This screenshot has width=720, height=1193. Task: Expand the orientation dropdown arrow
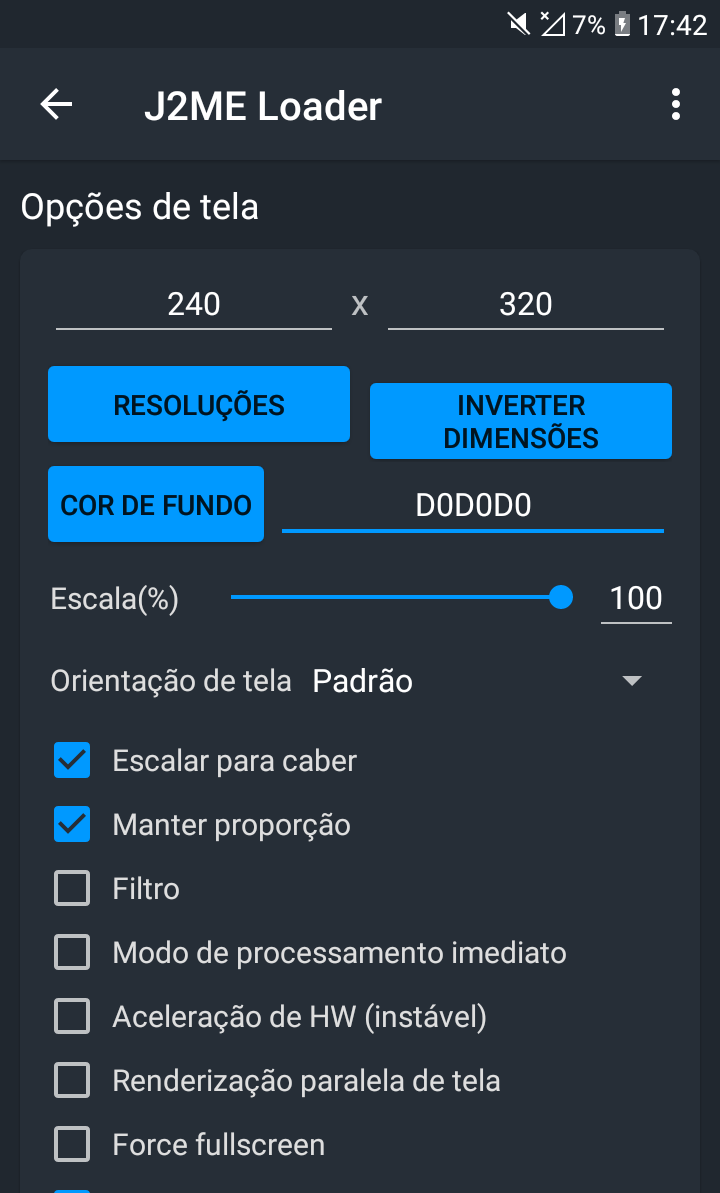(x=631, y=680)
